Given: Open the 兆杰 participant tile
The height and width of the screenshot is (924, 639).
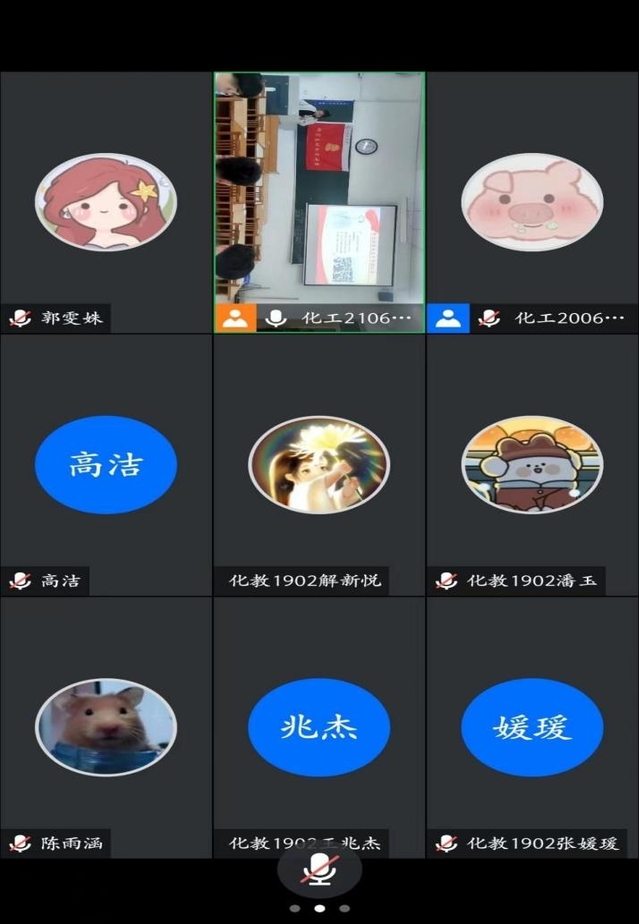Looking at the screenshot, I should click(x=319, y=727).
